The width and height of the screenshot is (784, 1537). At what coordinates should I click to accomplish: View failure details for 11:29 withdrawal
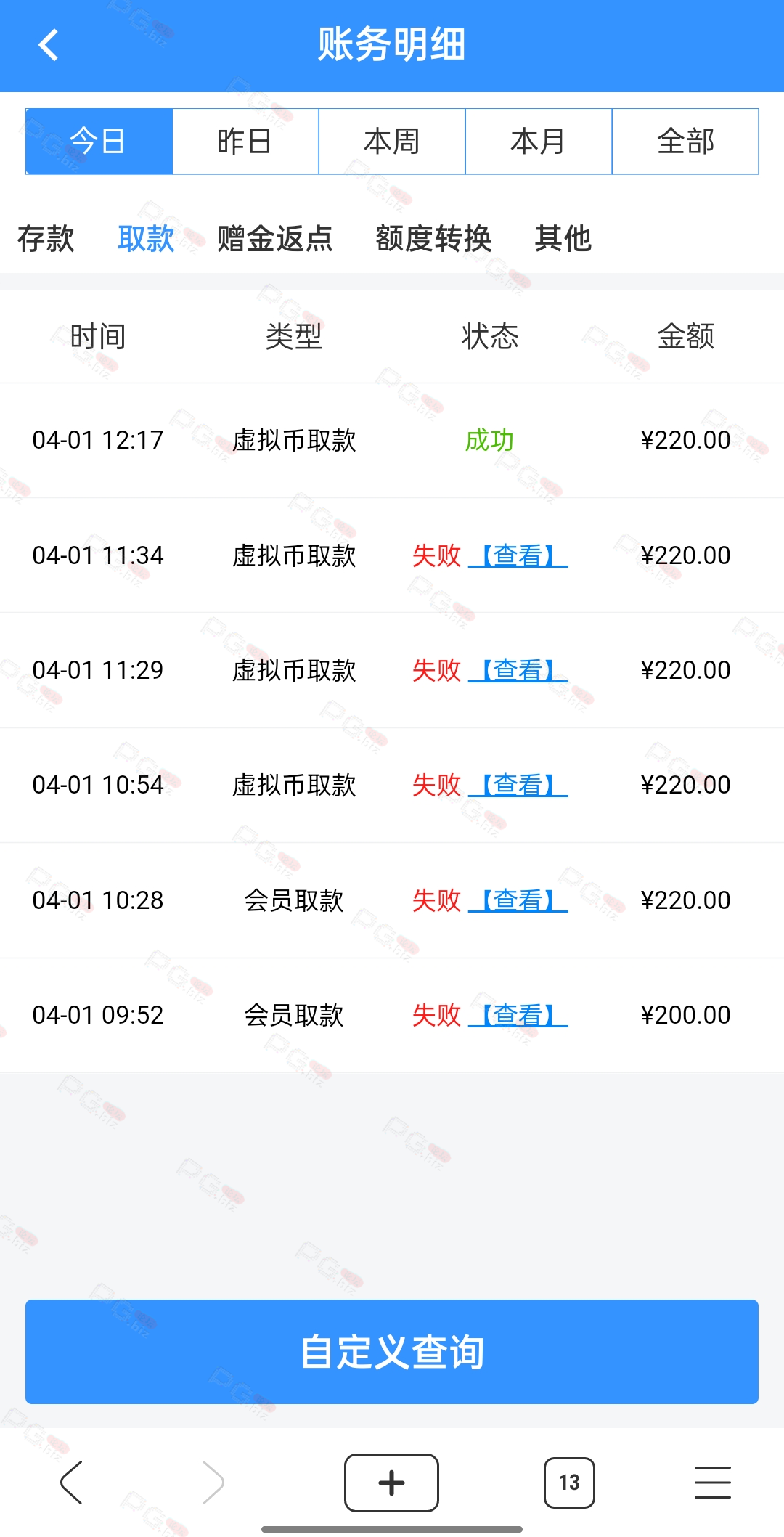click(x=518, y=670)
